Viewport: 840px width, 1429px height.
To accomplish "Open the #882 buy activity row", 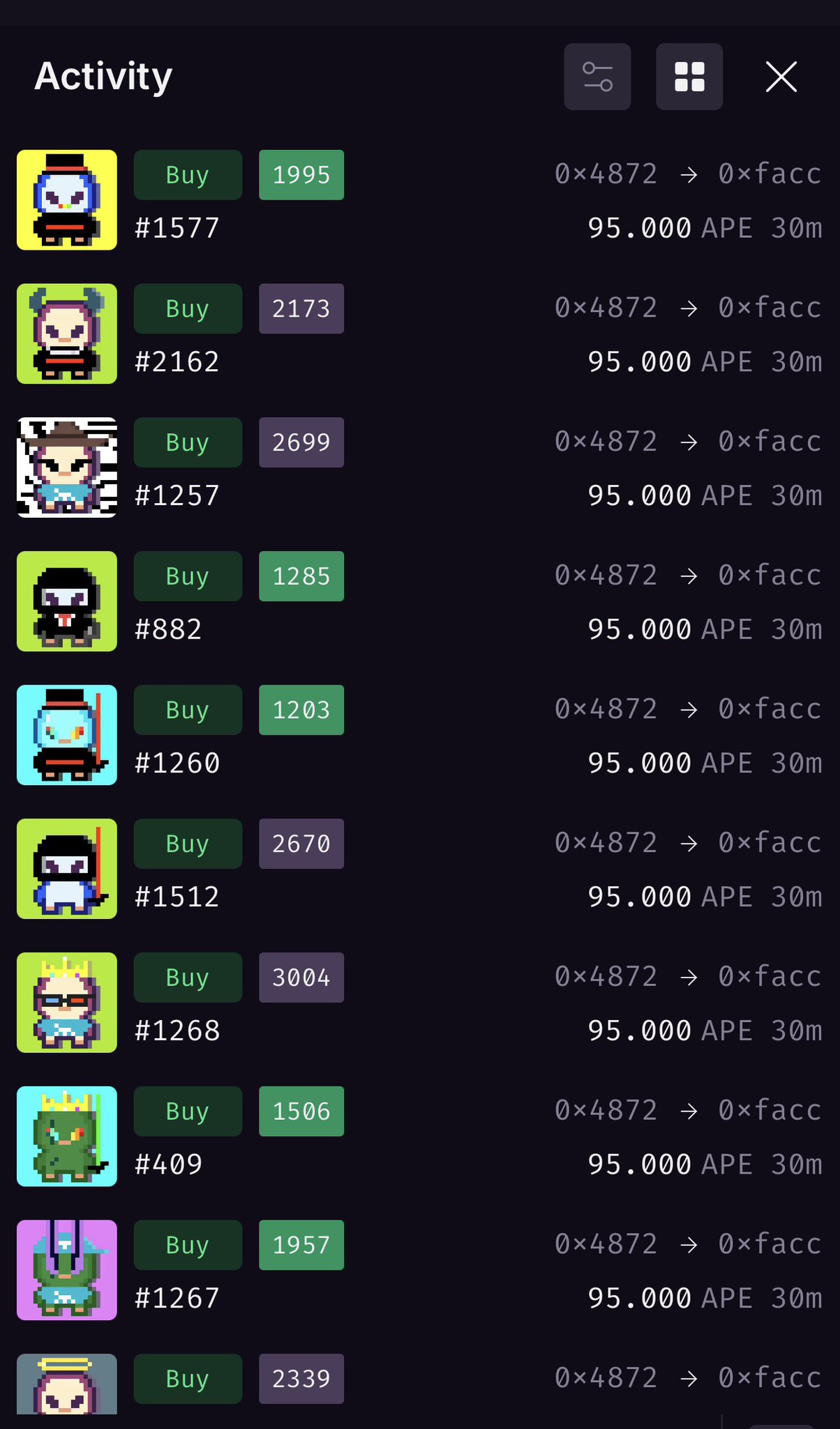I will click(419, 601).
